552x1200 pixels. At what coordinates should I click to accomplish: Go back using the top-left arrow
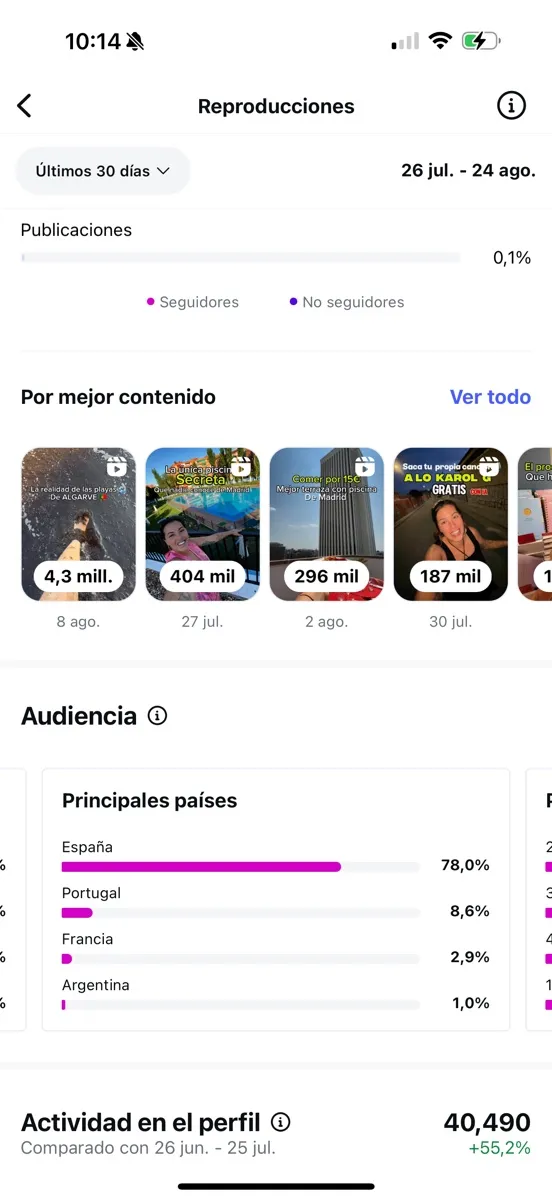[x=25, y=106]
